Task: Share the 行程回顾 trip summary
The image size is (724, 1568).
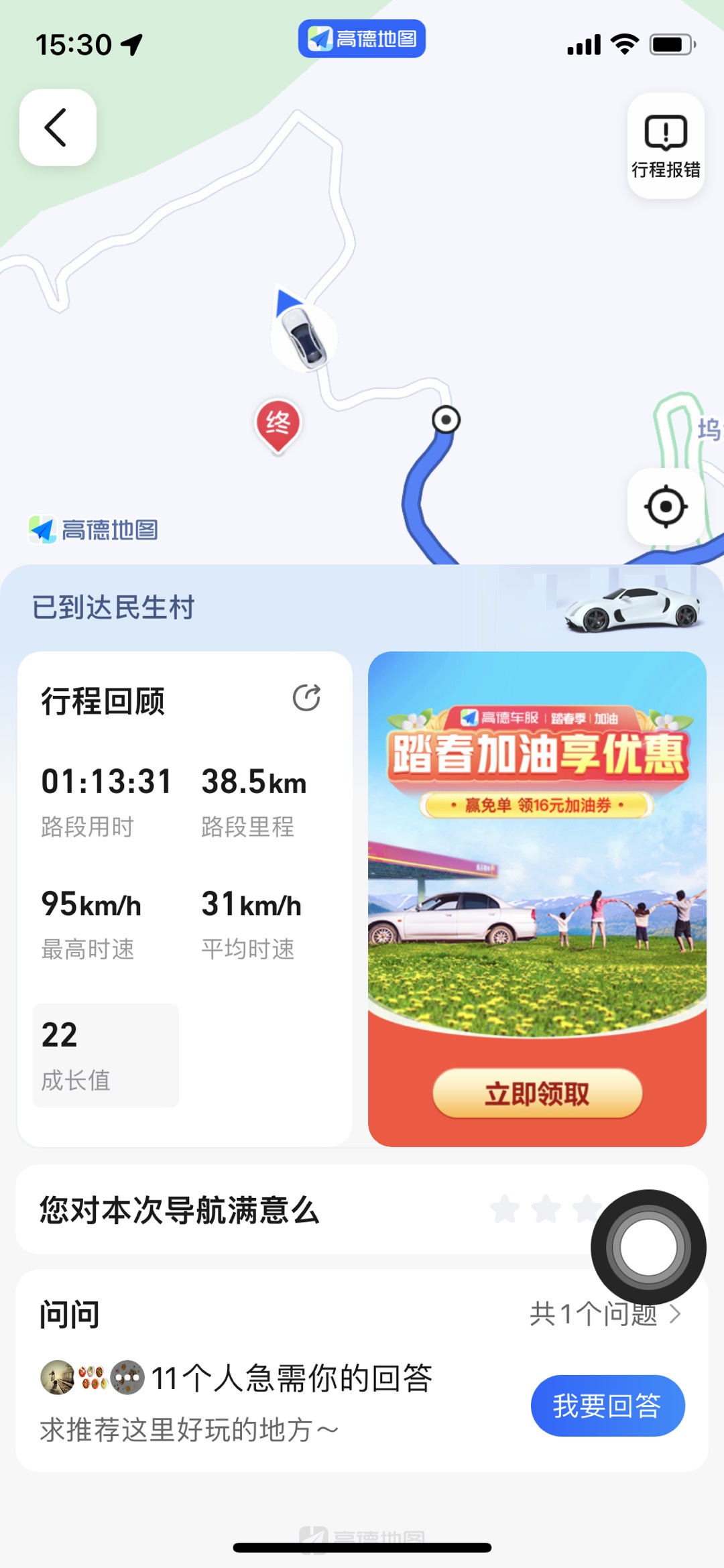Action: [x=306, y=698]
